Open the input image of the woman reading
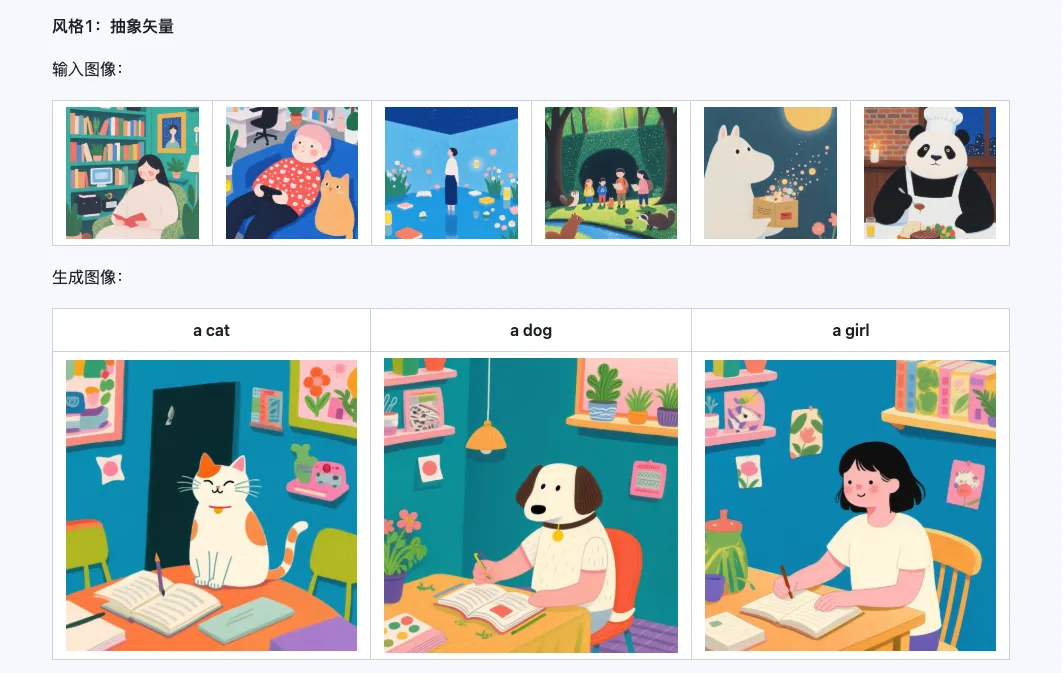 [132, 173]
